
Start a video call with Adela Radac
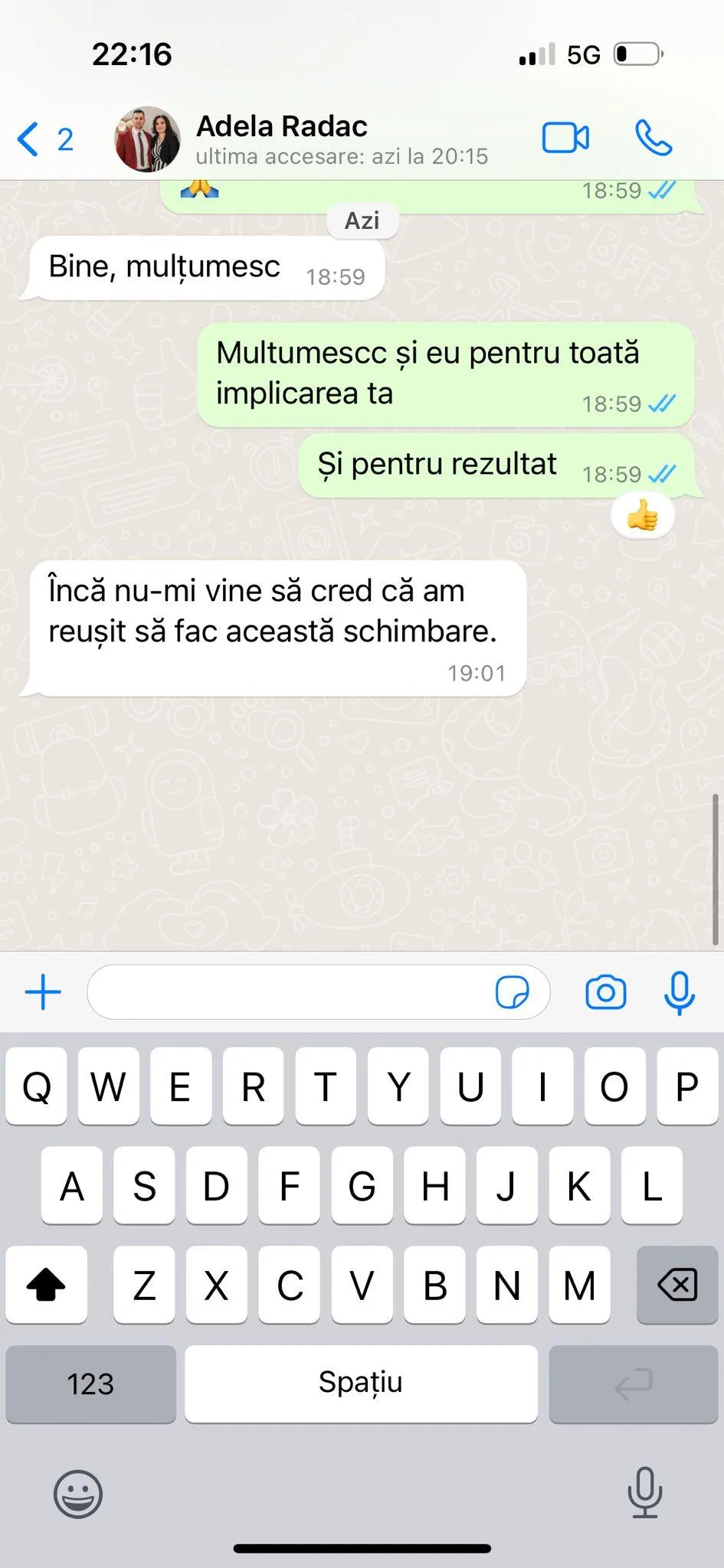coord(565,139)
